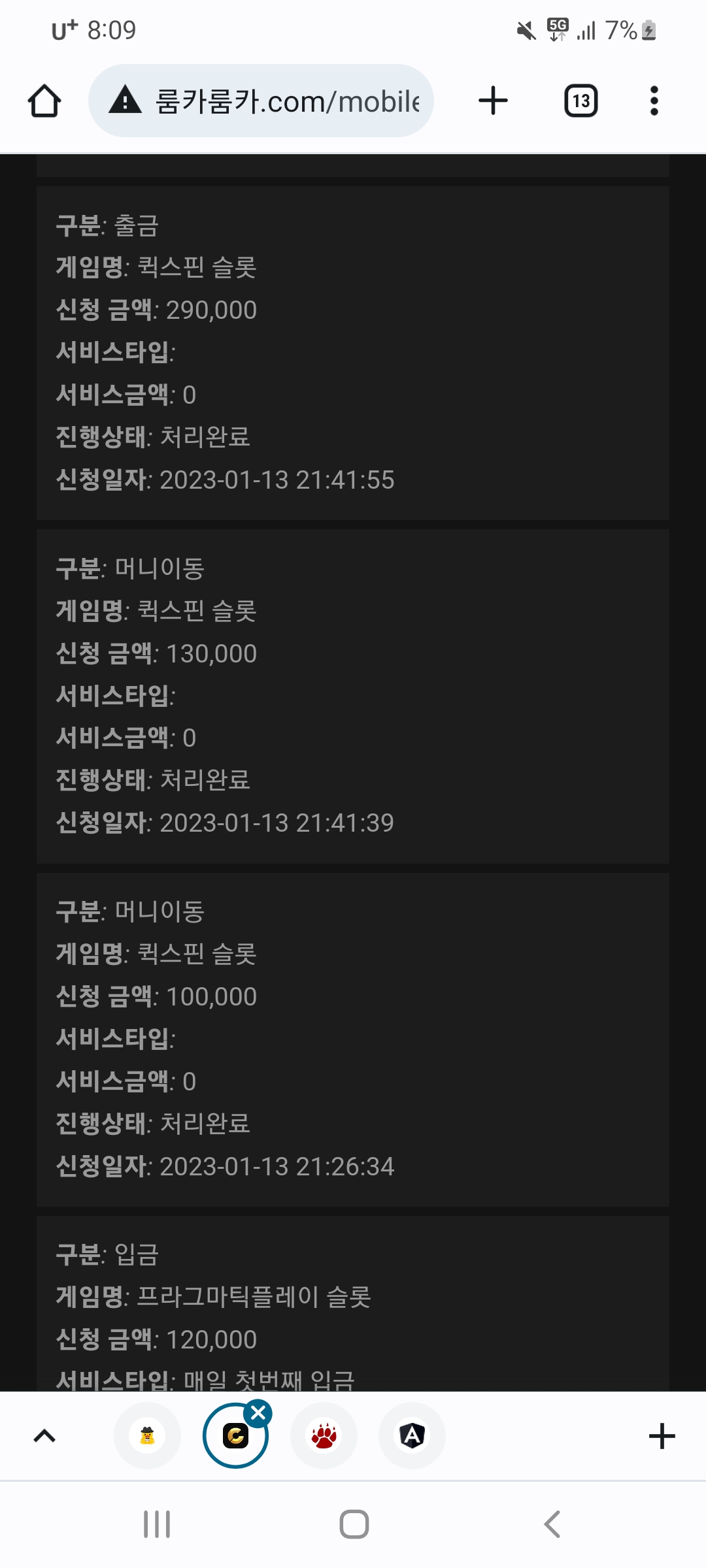Viewport: 706px width, 1568px height.
Task: Open a new tab with the plus icon
Action: pyautogui.click(x=493, y=101)
